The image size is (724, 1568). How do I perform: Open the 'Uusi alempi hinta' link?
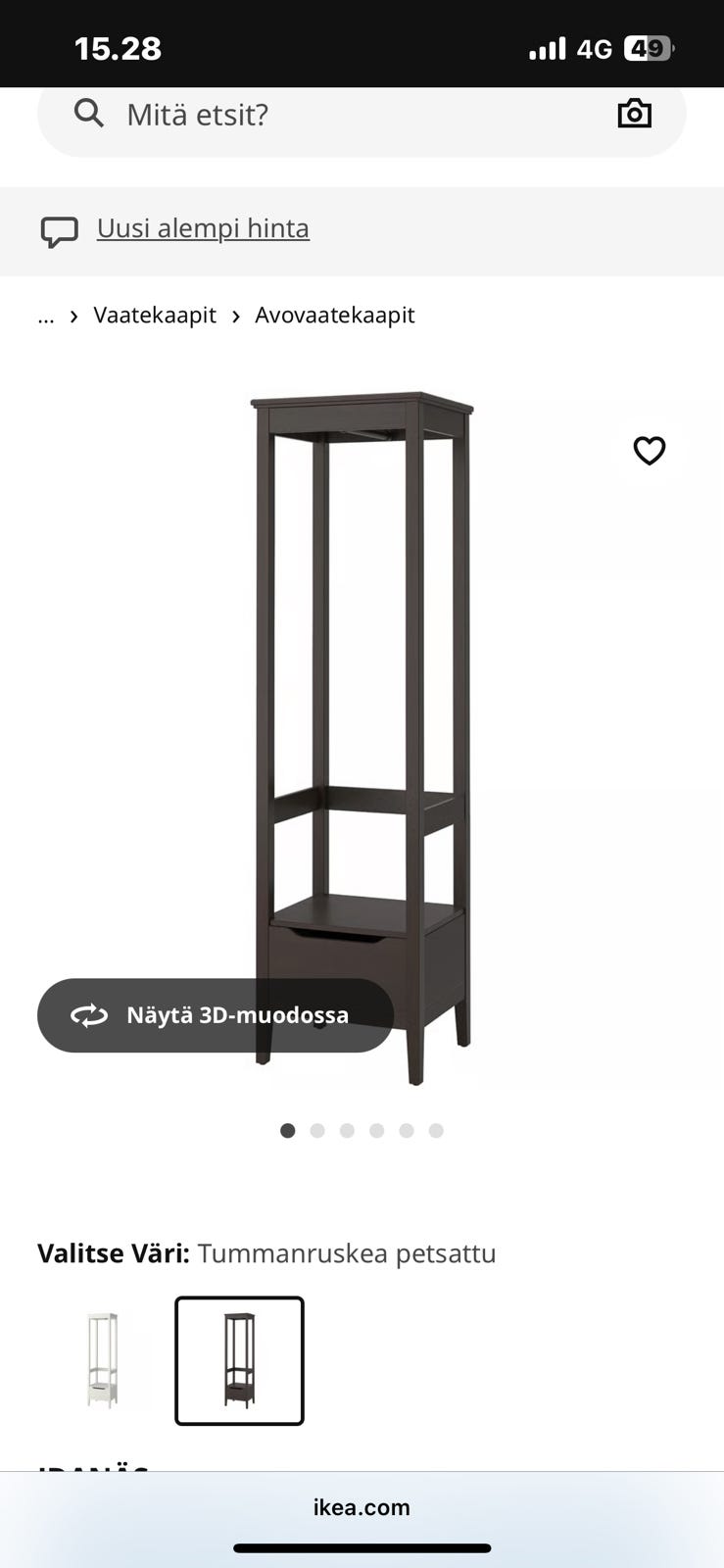point(203,228)
